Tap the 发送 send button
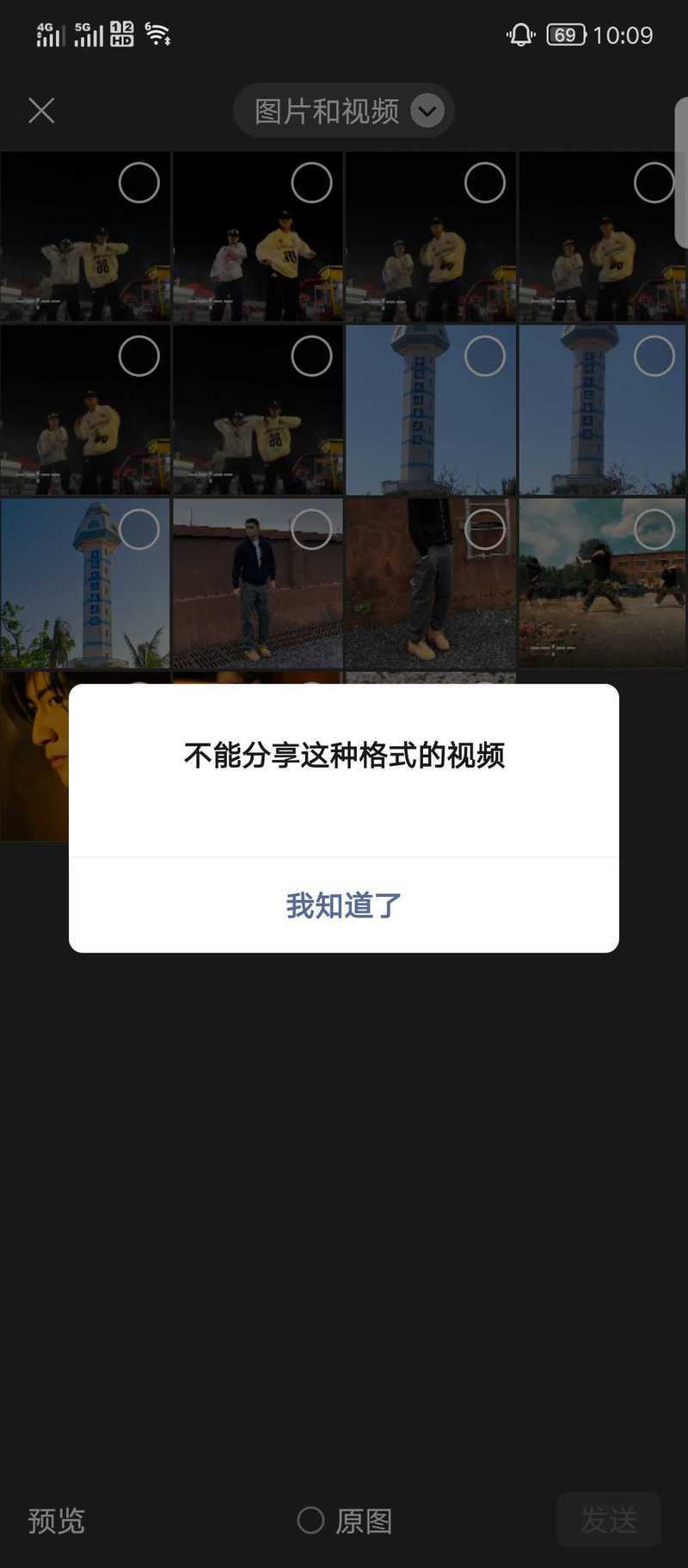688x1568 pixels. pos(609,1520)
